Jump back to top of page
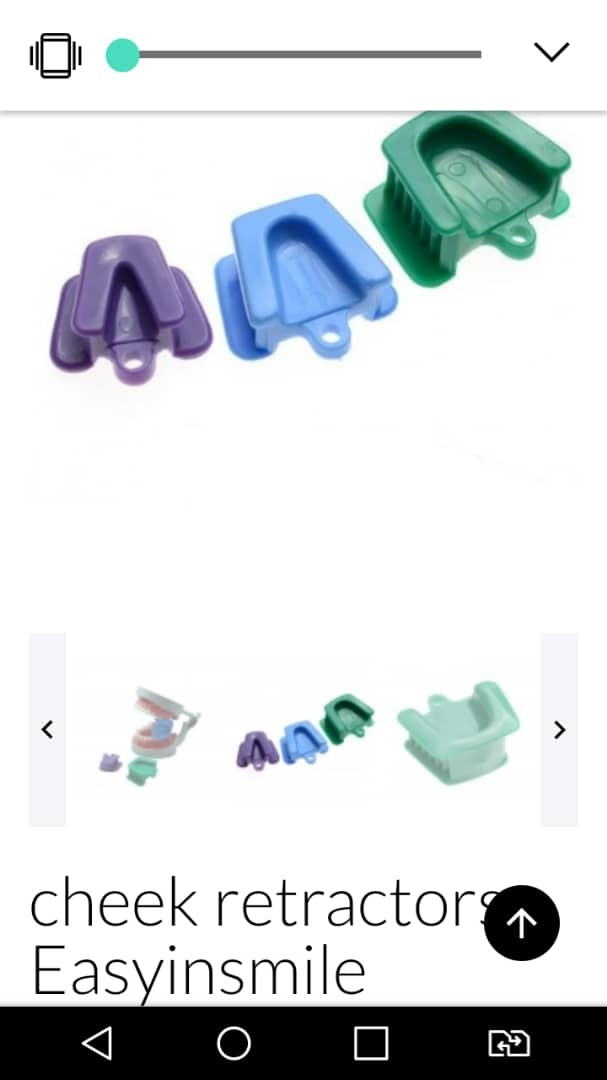 [522, 922]
